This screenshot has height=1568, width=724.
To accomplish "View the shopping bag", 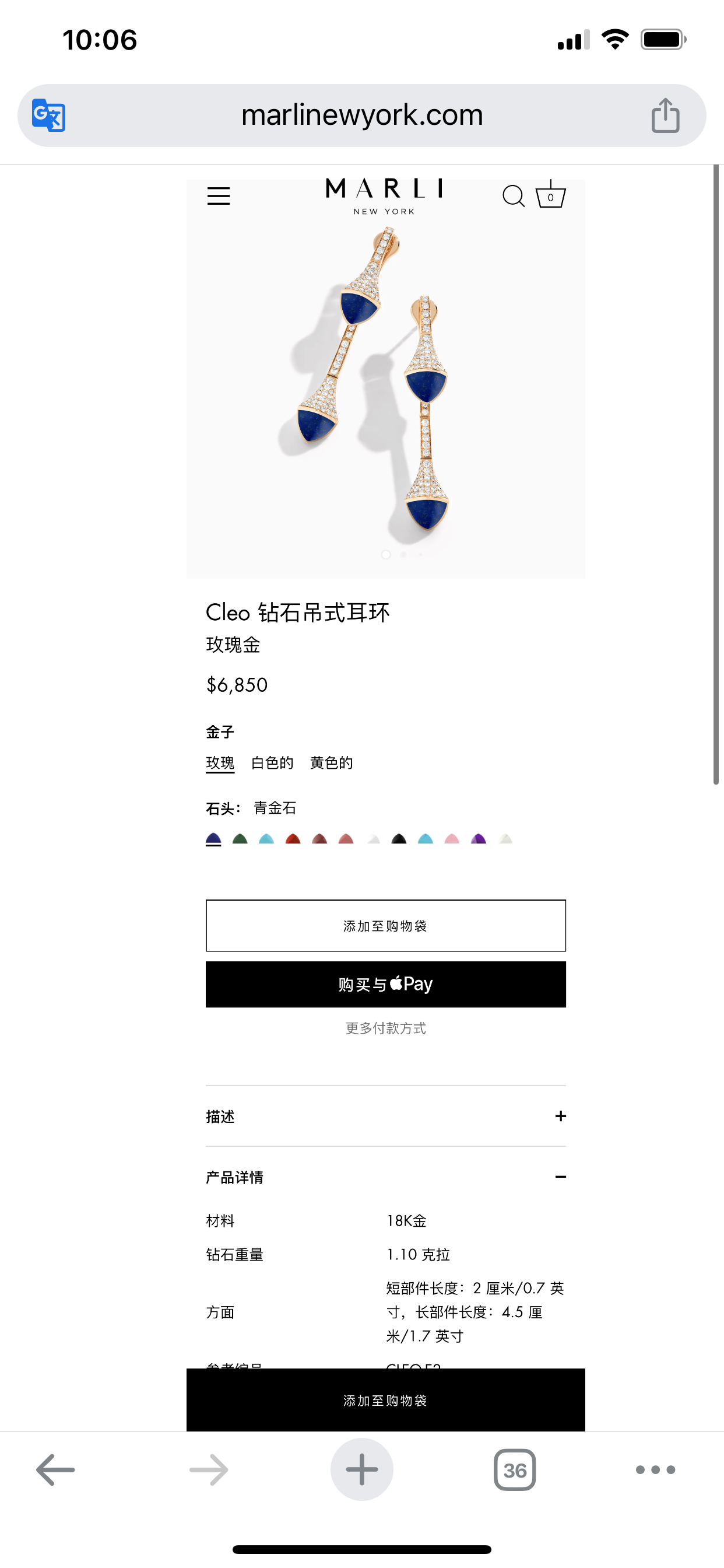I will (551, 195).
